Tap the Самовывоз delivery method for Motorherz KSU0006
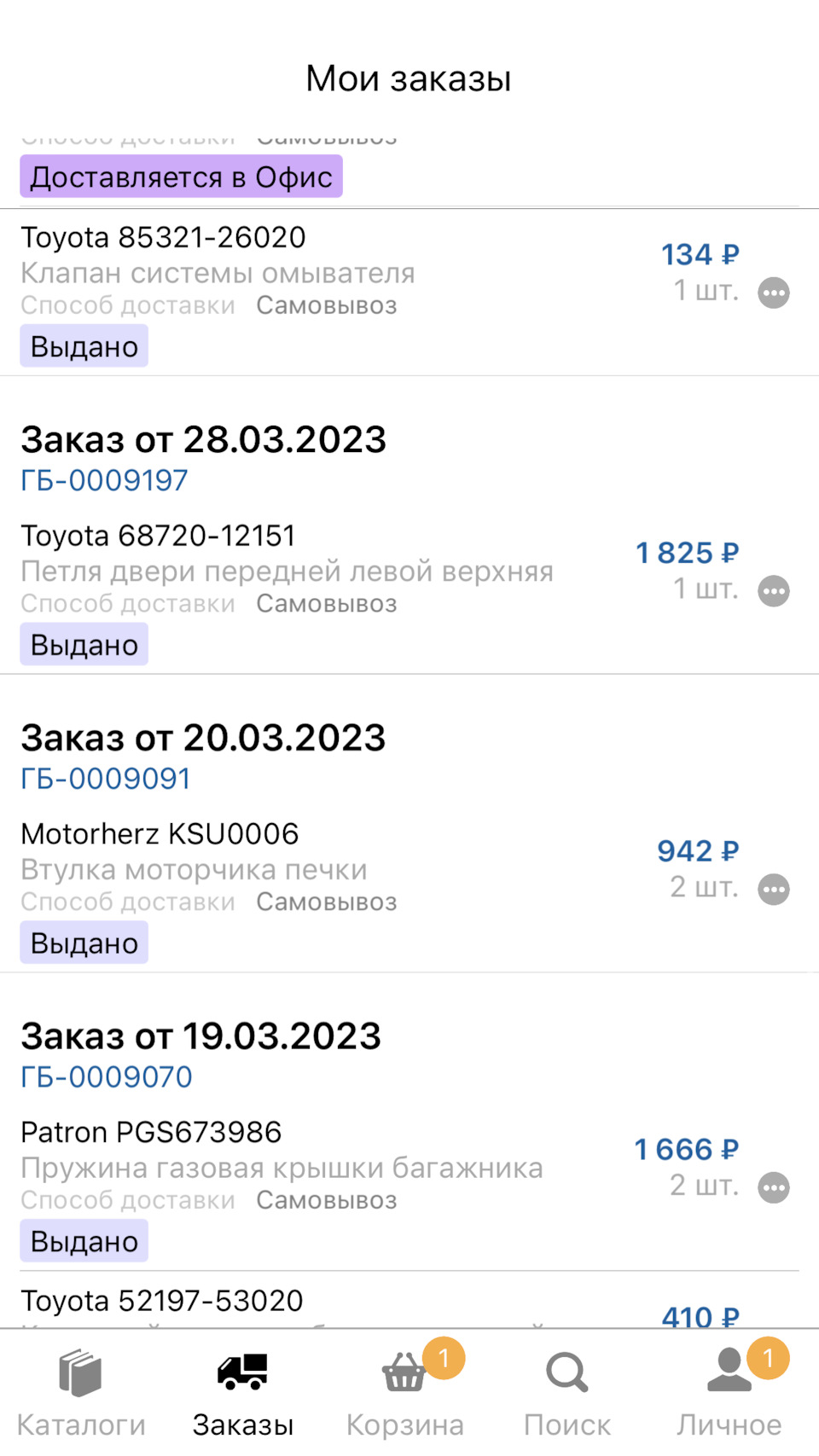The height and width of the screenshot is (1456, 819). [x=326, y=902]
